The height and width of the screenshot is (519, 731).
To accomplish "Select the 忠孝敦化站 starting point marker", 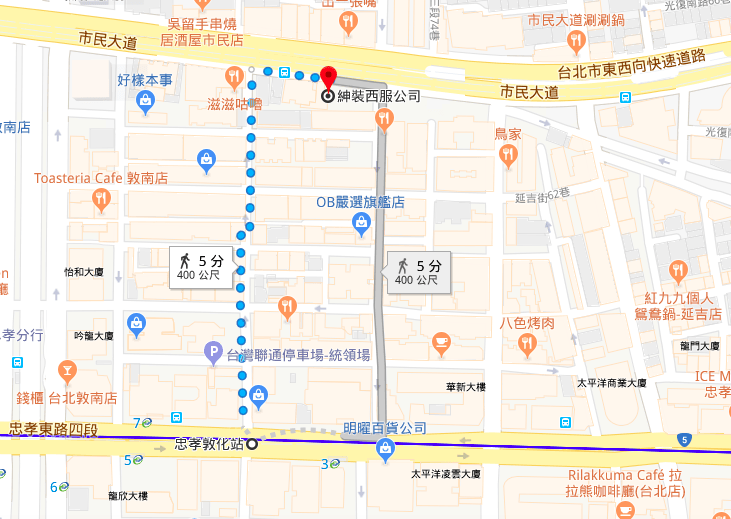I will [252, 444].
